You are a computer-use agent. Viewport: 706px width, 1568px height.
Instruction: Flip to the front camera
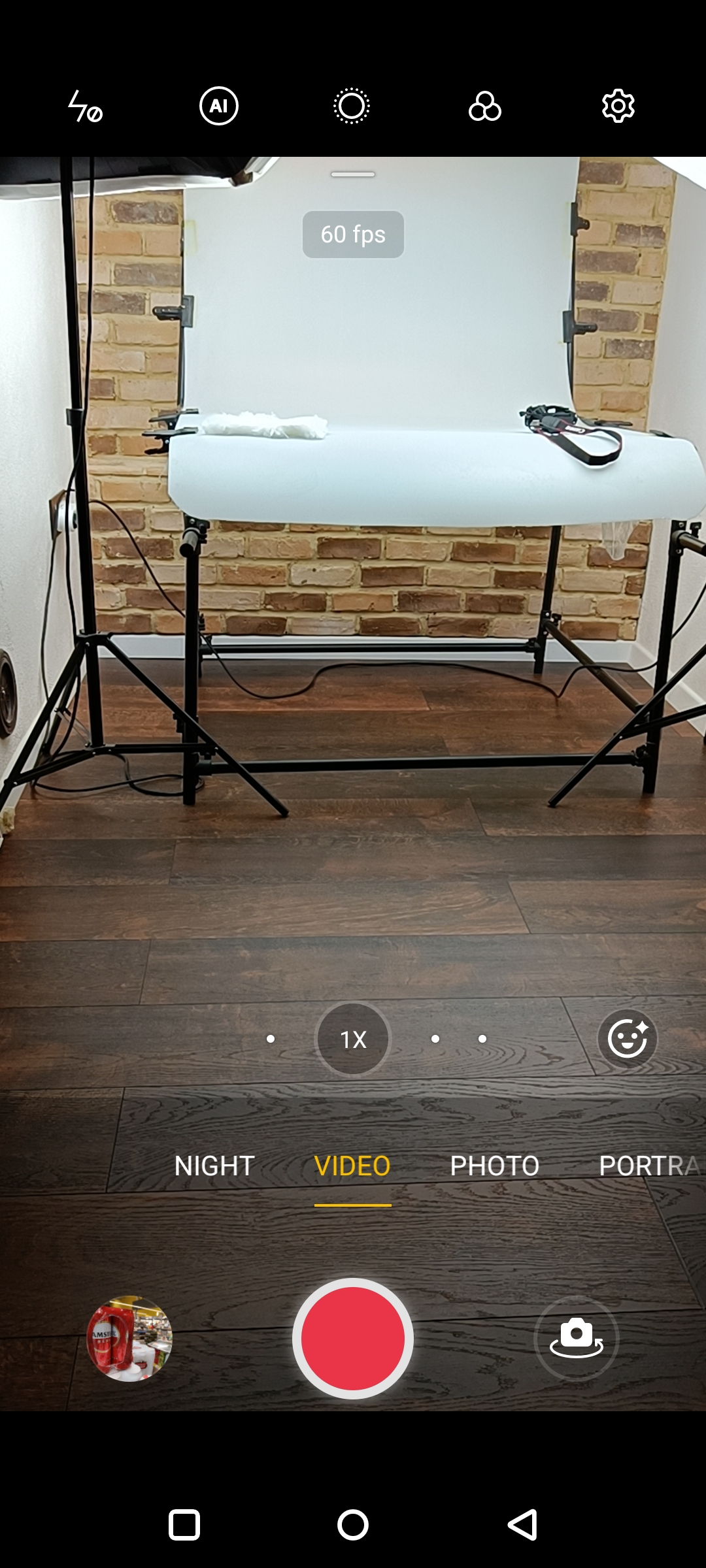click(x=577, y=1339)
